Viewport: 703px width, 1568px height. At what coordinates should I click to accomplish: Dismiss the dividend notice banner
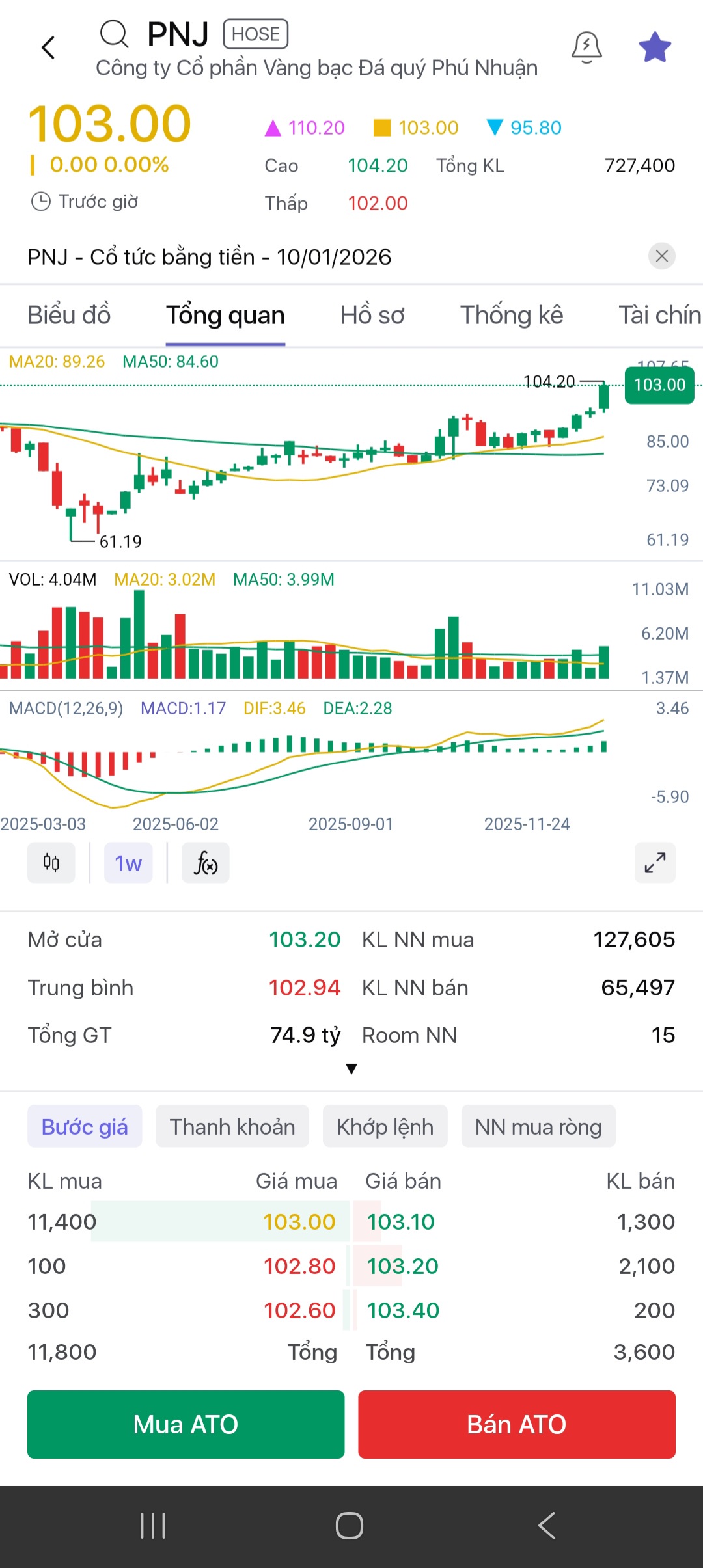(x=661, y=256)
